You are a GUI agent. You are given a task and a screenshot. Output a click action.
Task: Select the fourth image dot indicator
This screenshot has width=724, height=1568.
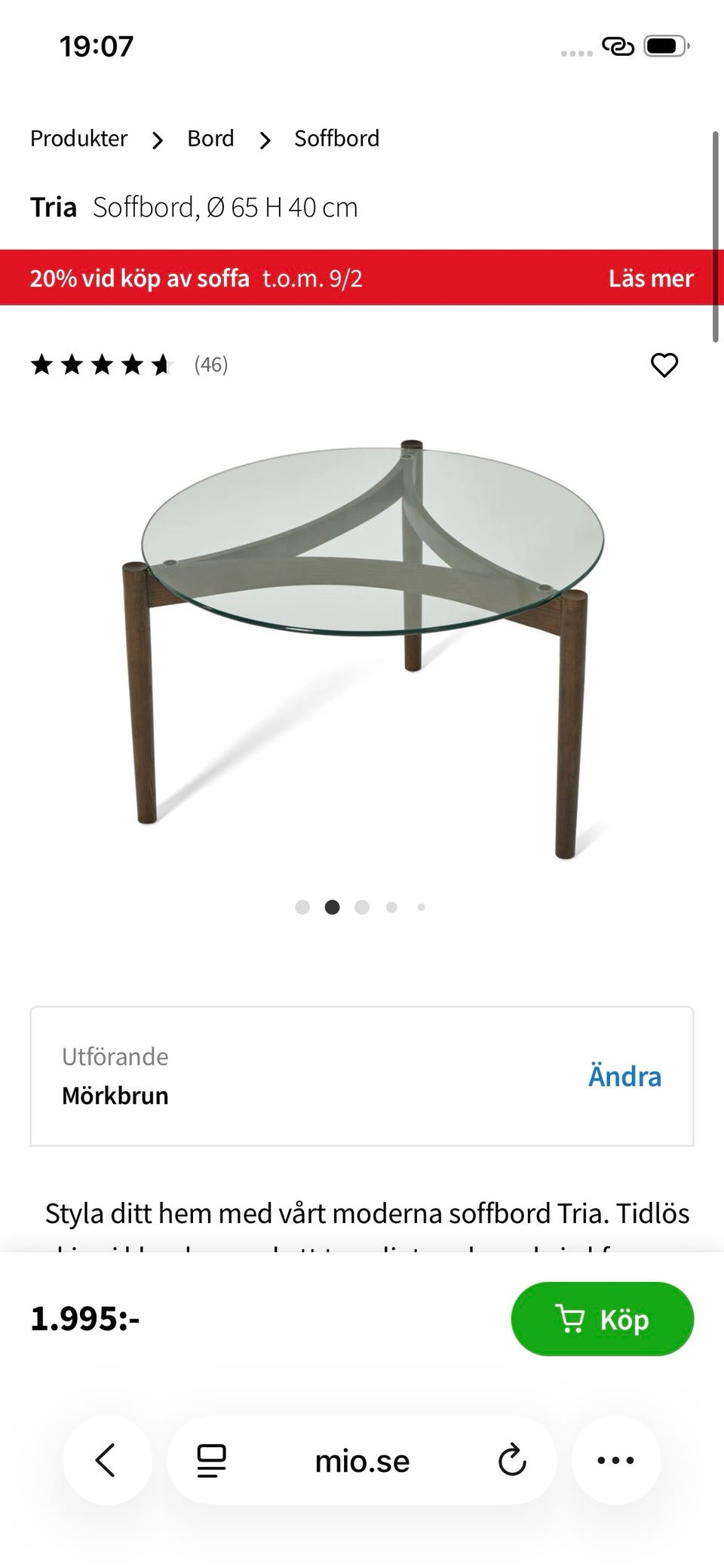pyautogui.click(x=392, y=907)
